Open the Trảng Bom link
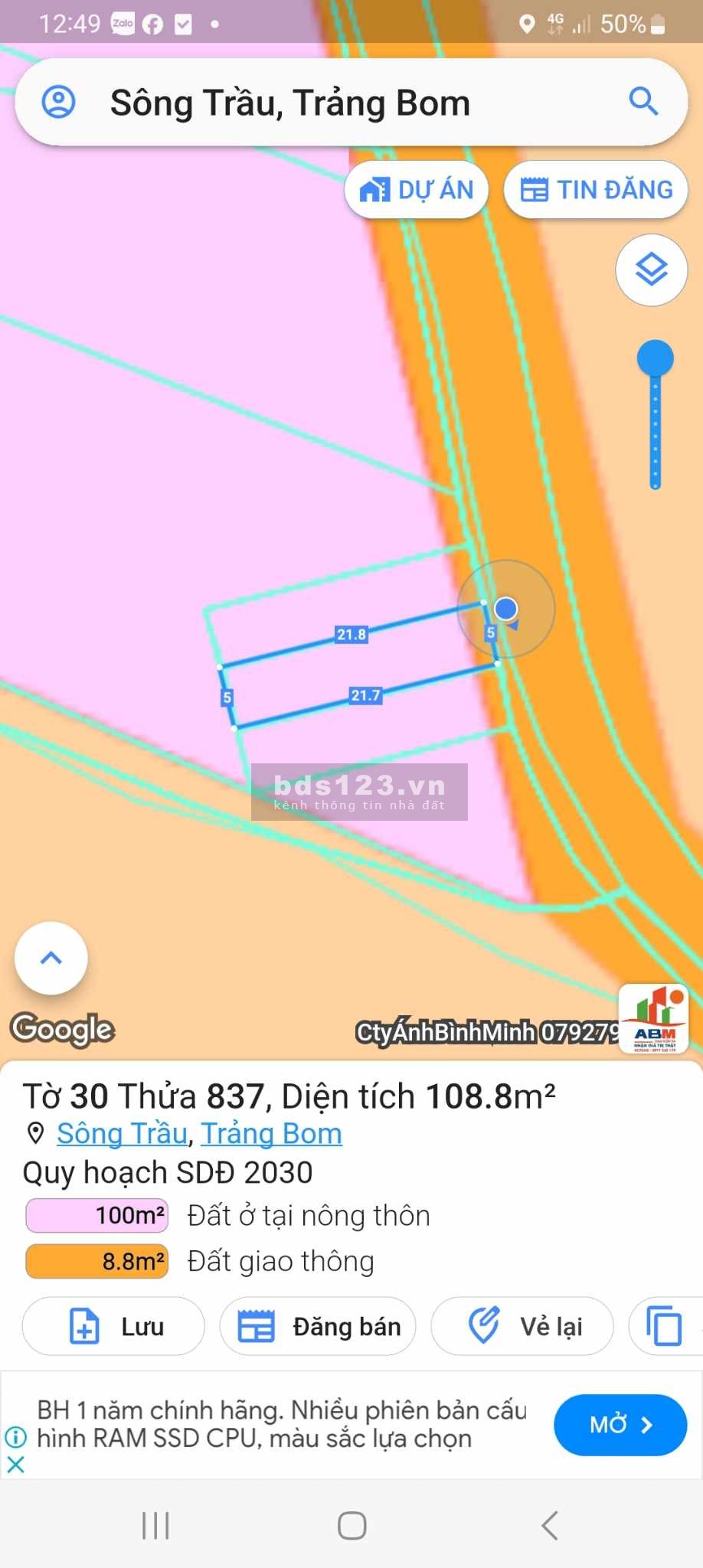The width and height of the screenshot is (703, 1568). tap(271, 1133)
